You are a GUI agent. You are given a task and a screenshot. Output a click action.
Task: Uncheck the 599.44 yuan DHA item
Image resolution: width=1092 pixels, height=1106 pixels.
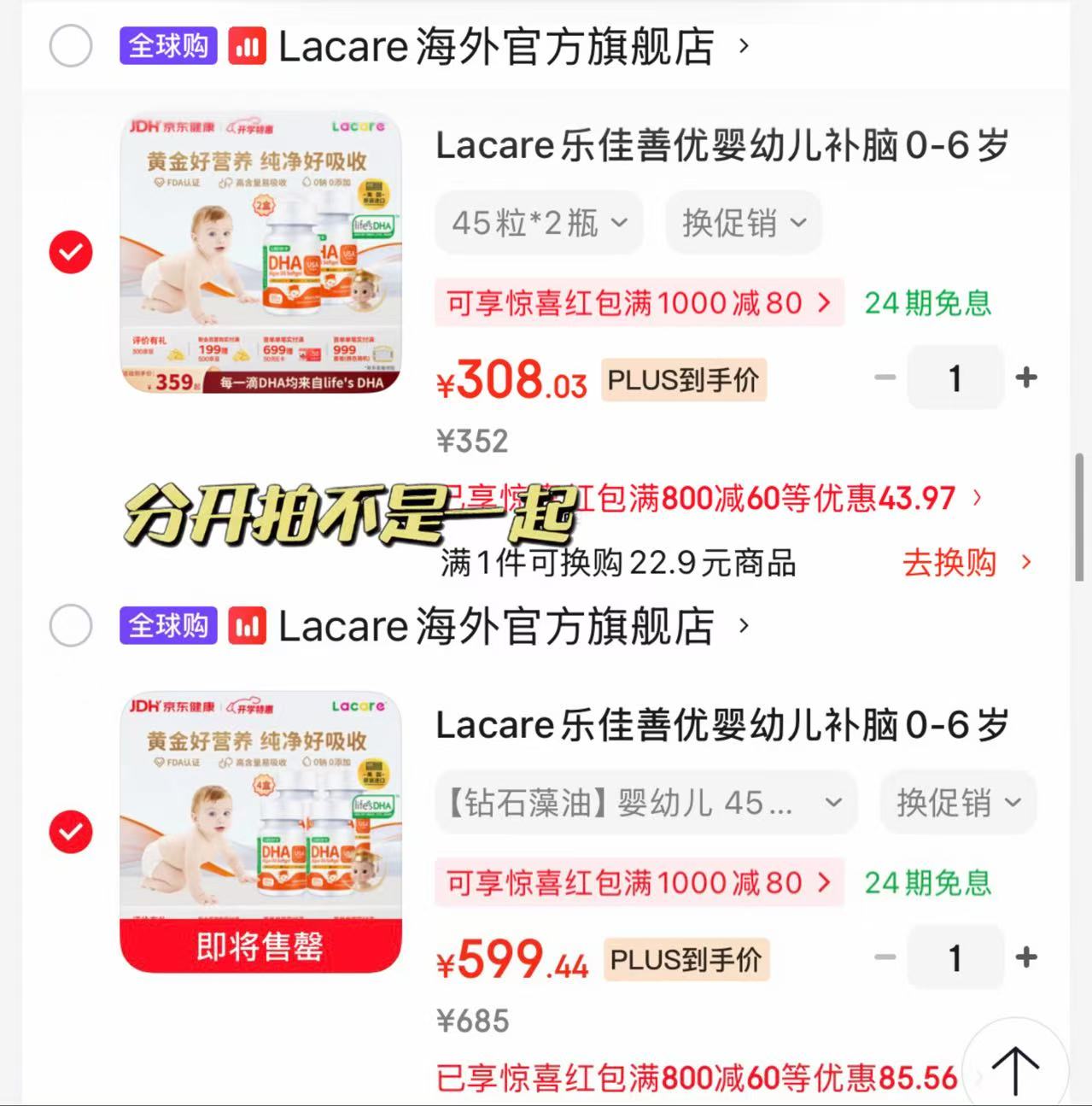pyautogui.click(x=71, y=832)
